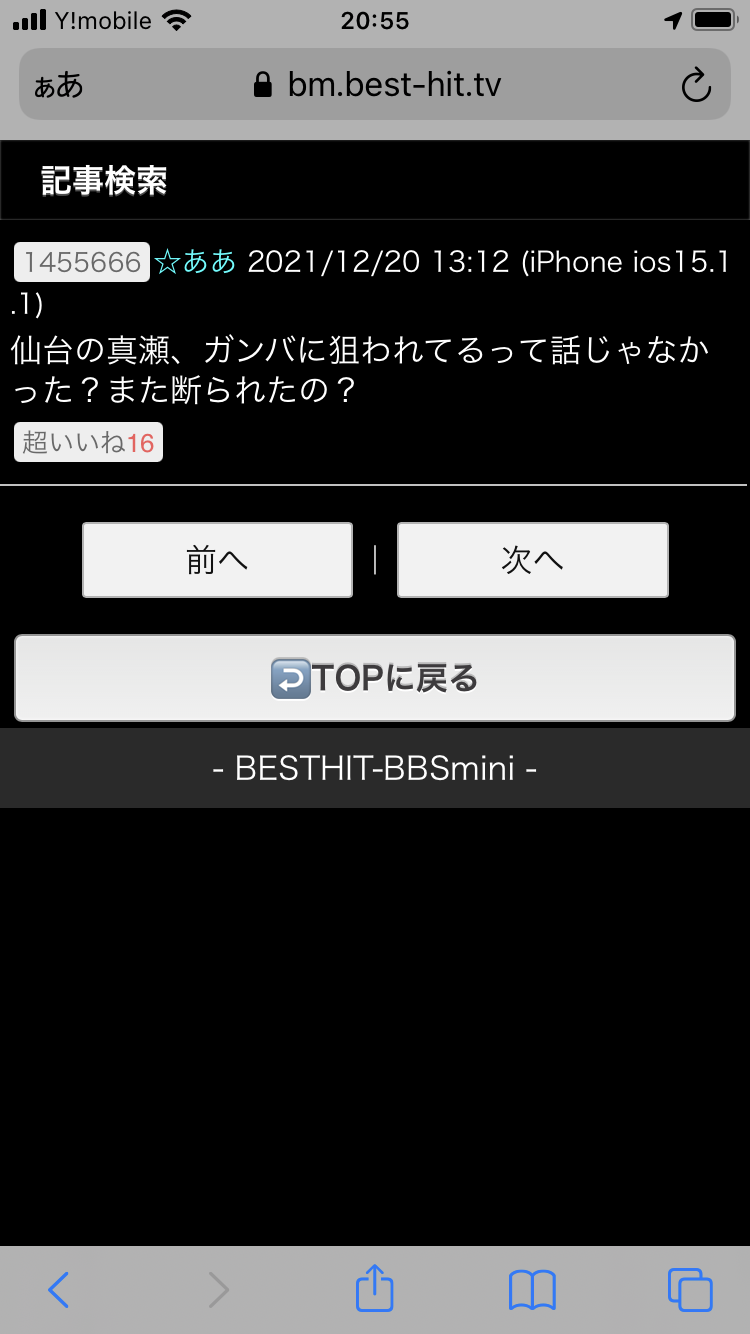Go to the next post with 次へ
Viewport: 750px width, 1334px height.
pos(532,561)
